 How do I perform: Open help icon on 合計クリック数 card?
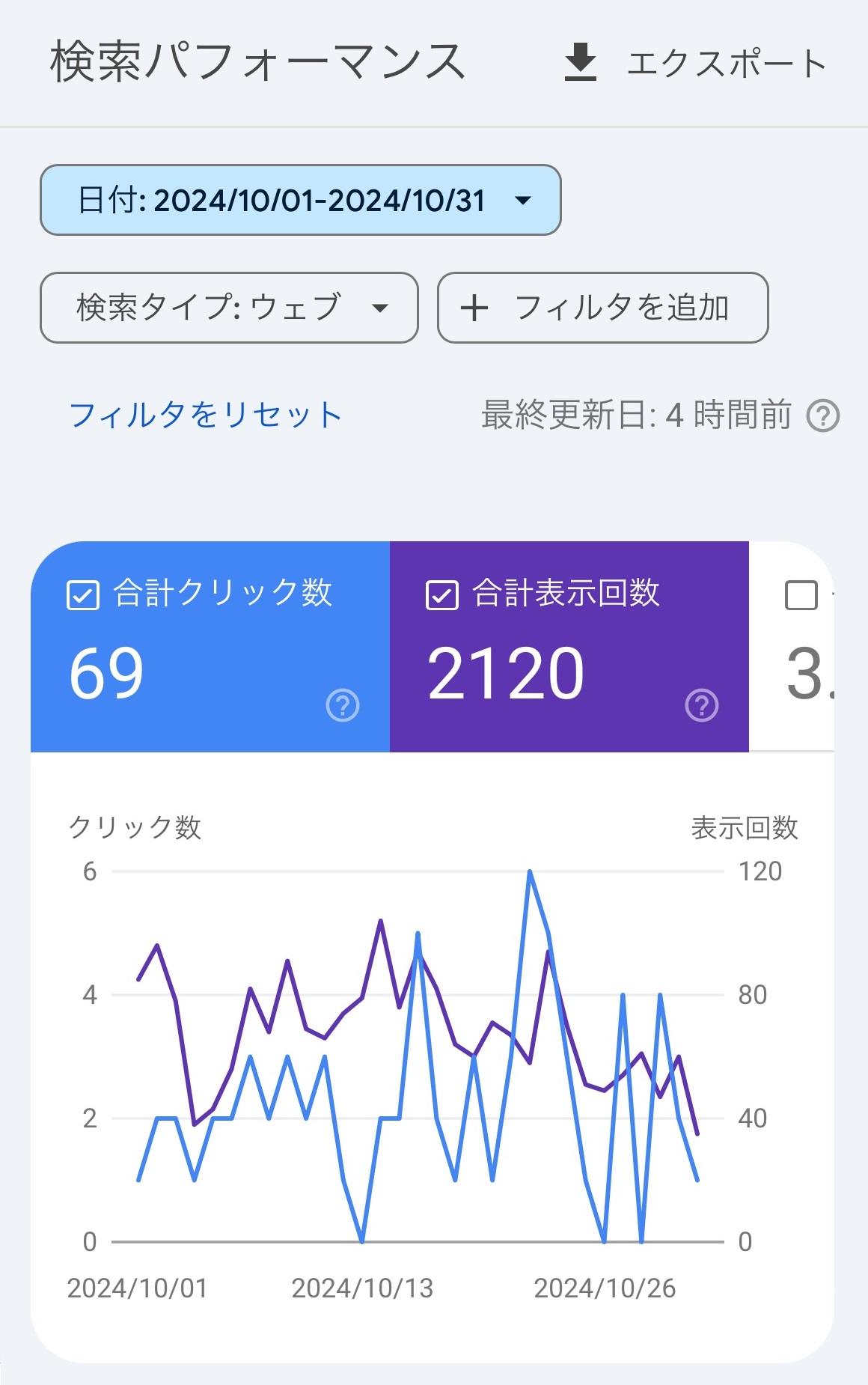point(343,705)
